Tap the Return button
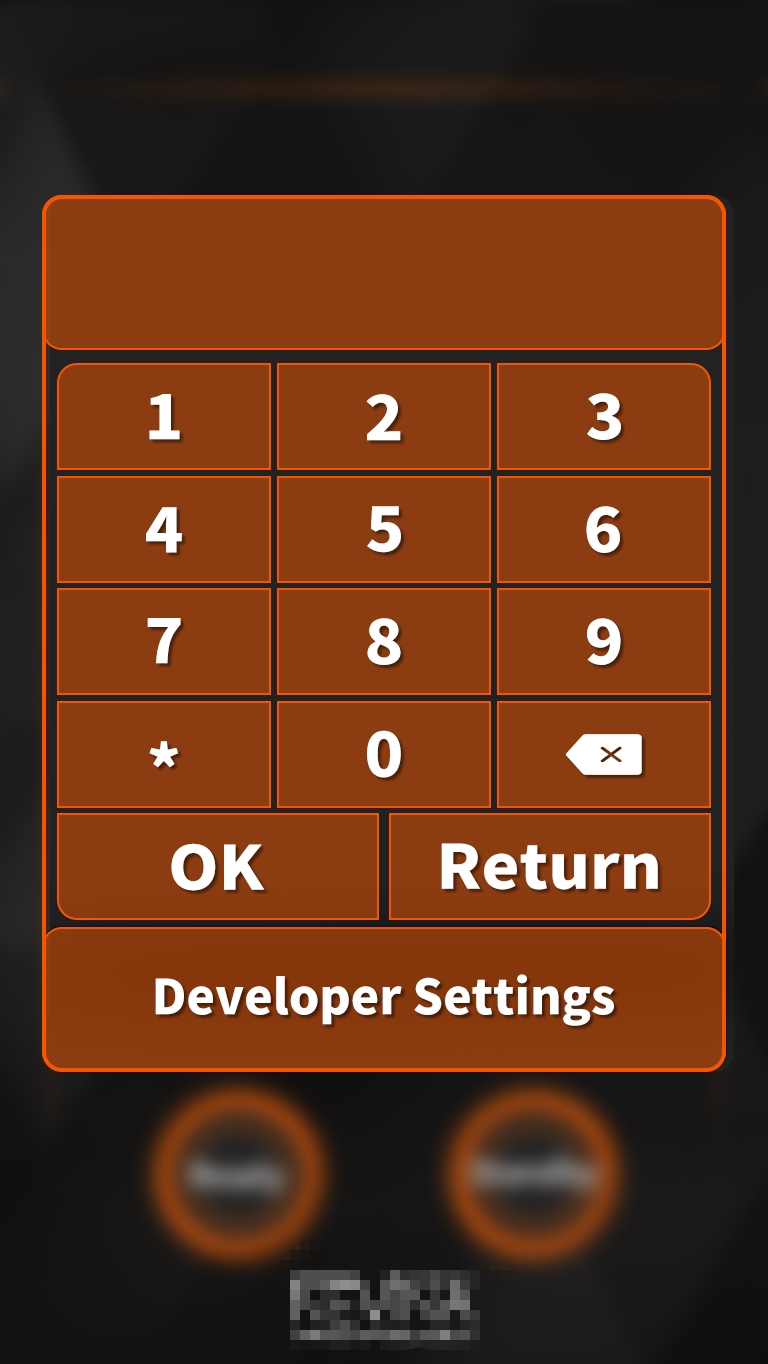The image size is (768, 1364). point(550,866)
